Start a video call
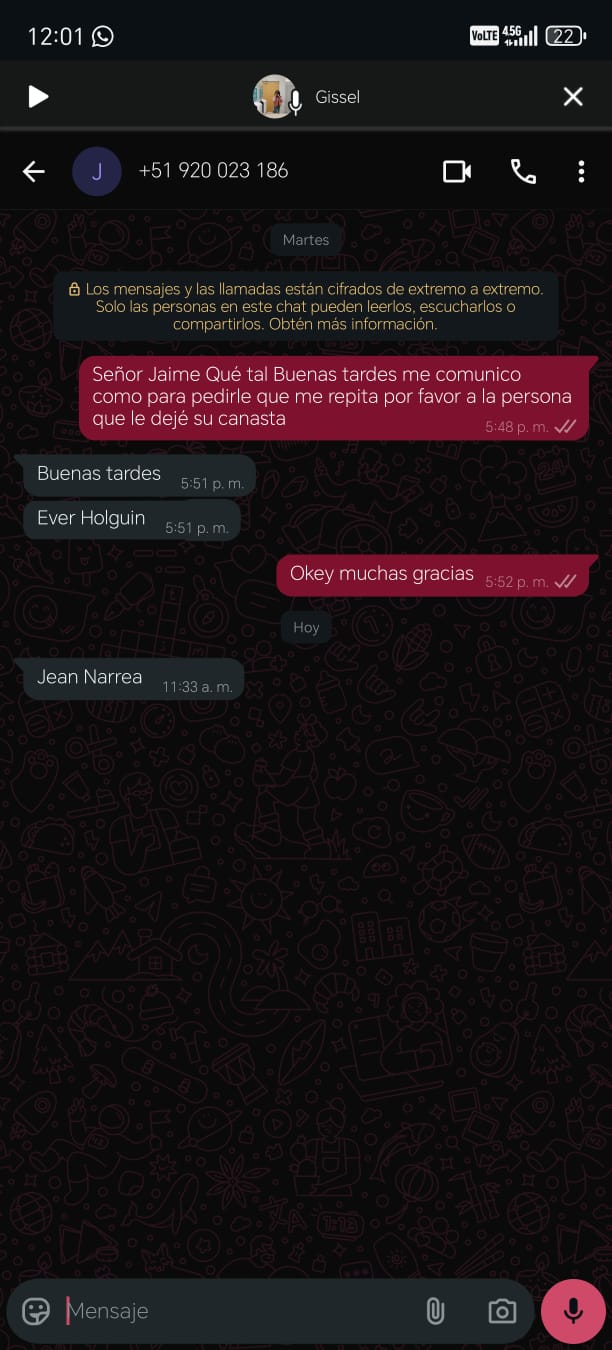 click(x=457, y=172)
